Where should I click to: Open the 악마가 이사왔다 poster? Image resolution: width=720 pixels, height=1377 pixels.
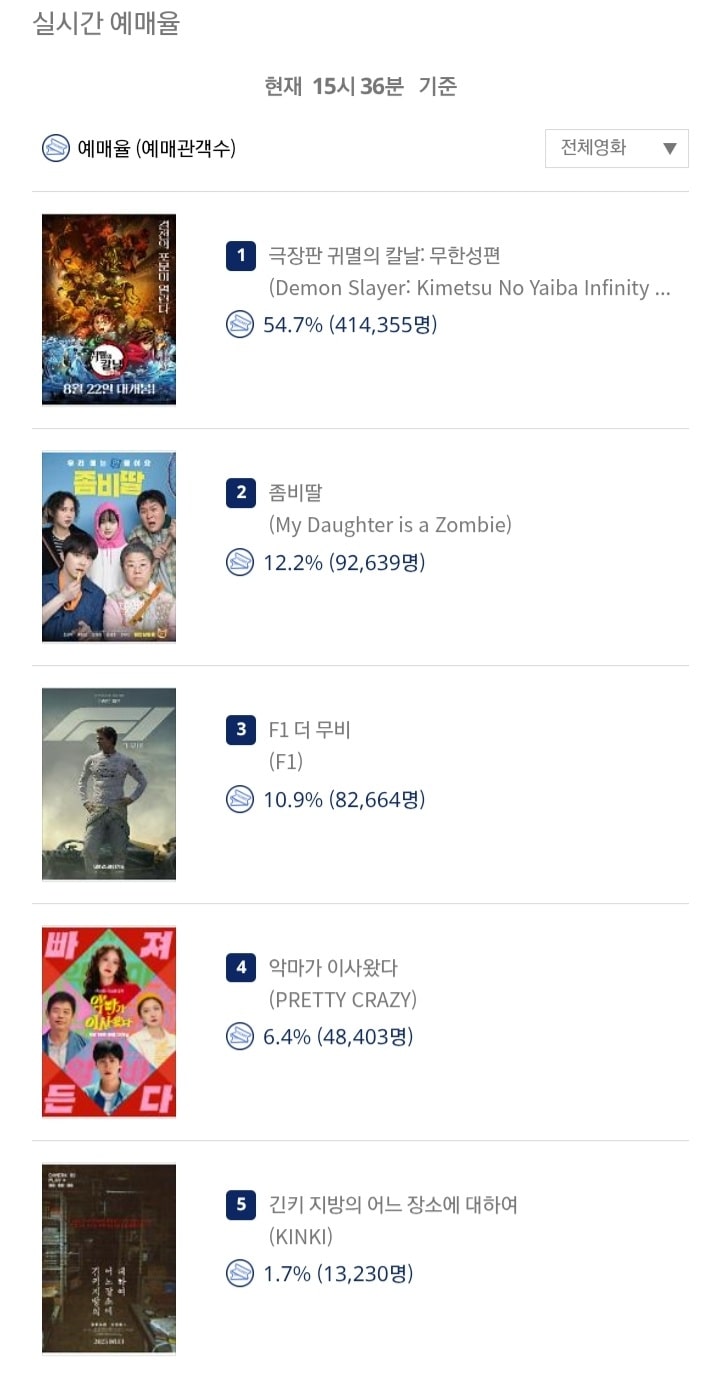click(x=109, y=1021)
